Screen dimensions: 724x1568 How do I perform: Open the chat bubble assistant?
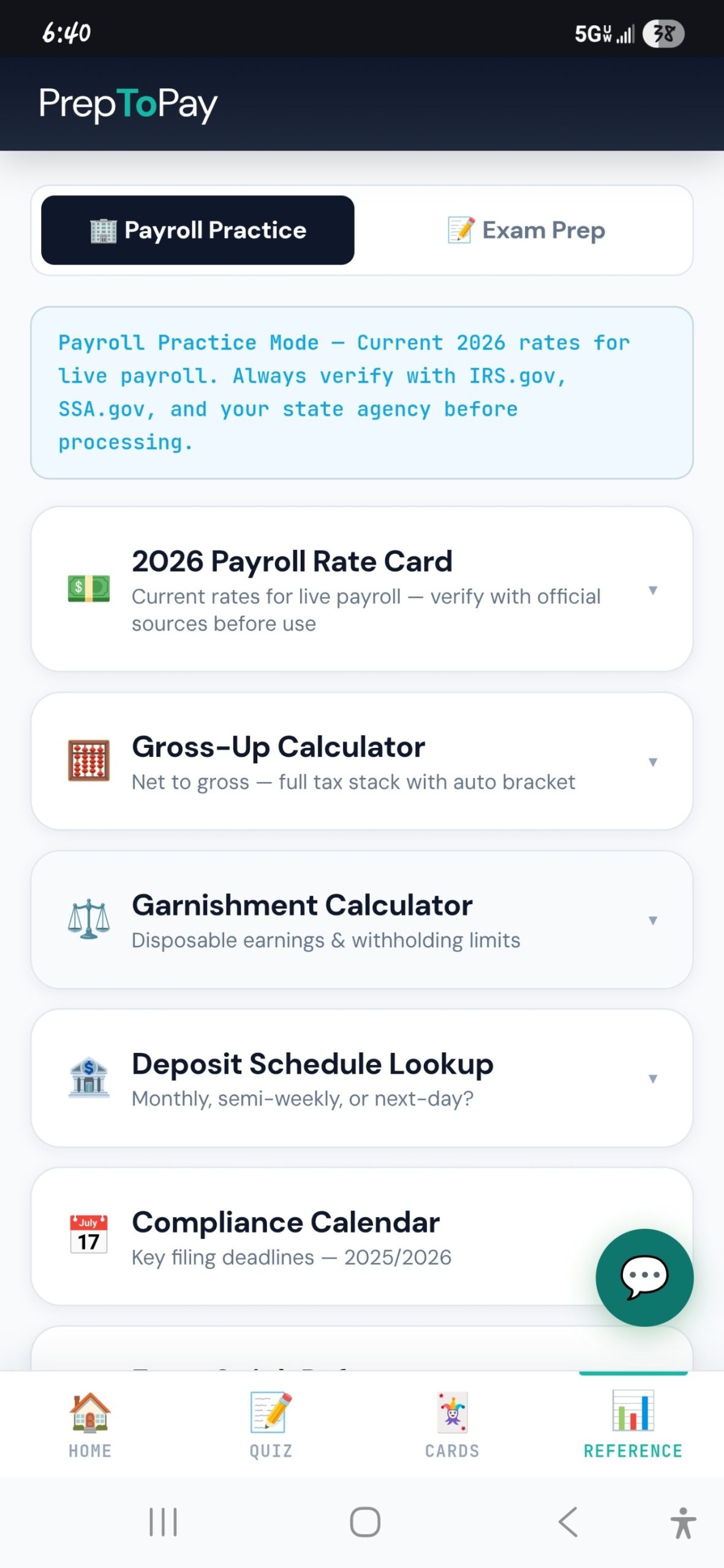[644, 1277]
